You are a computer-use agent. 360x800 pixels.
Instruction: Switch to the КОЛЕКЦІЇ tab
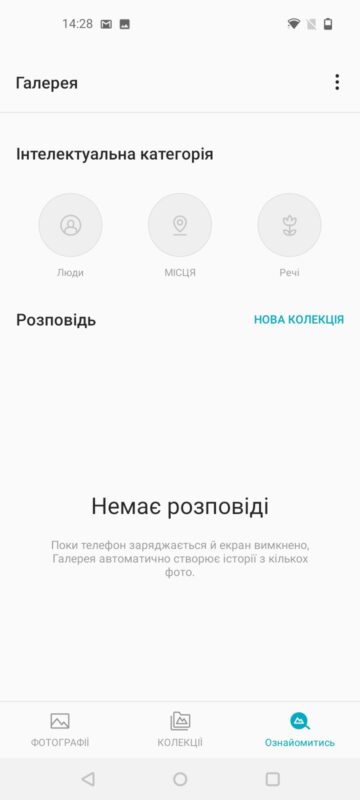[180, 730]
